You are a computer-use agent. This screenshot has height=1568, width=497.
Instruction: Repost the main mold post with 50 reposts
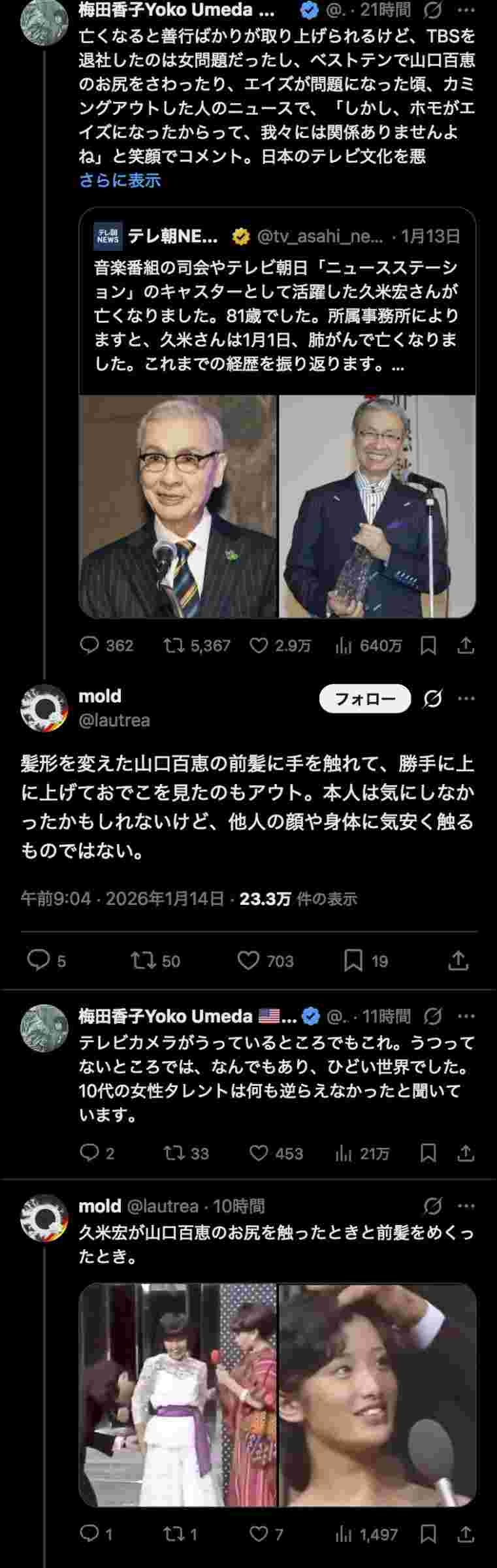[x=140, y=960]
